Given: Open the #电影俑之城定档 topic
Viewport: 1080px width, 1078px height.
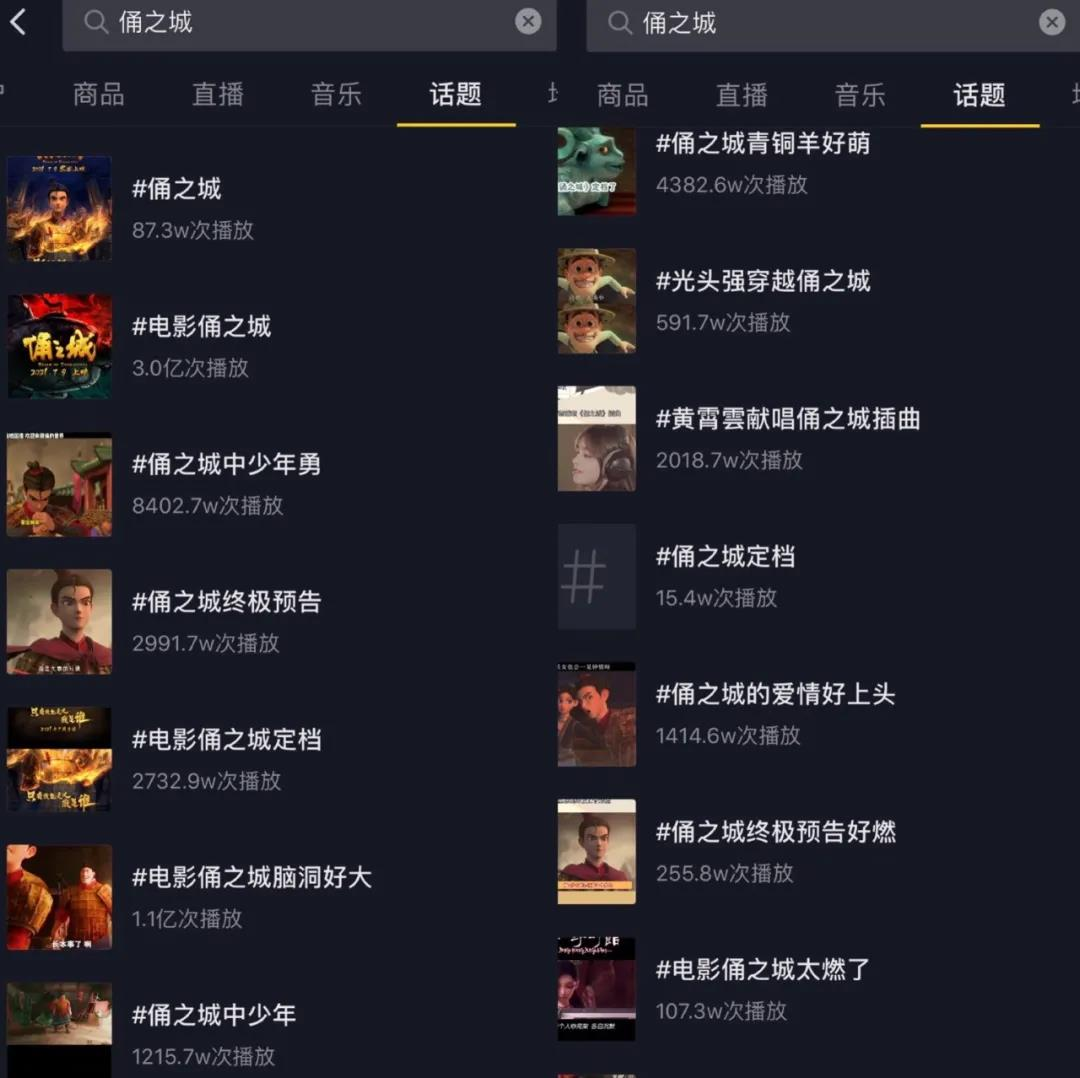Looking at the screenshot, I should click(x=226, y=741).
